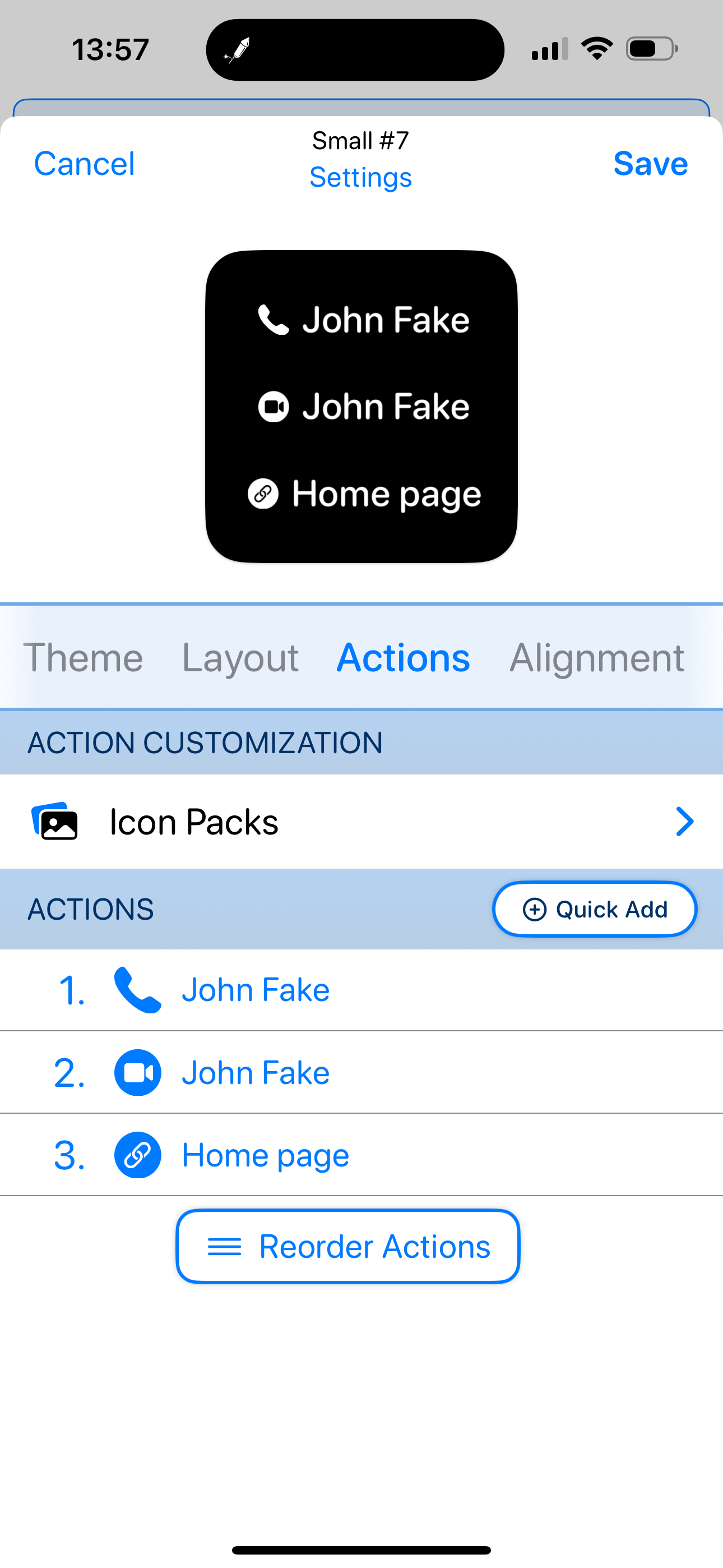Switch to the Alignment tab

(596, 657)
